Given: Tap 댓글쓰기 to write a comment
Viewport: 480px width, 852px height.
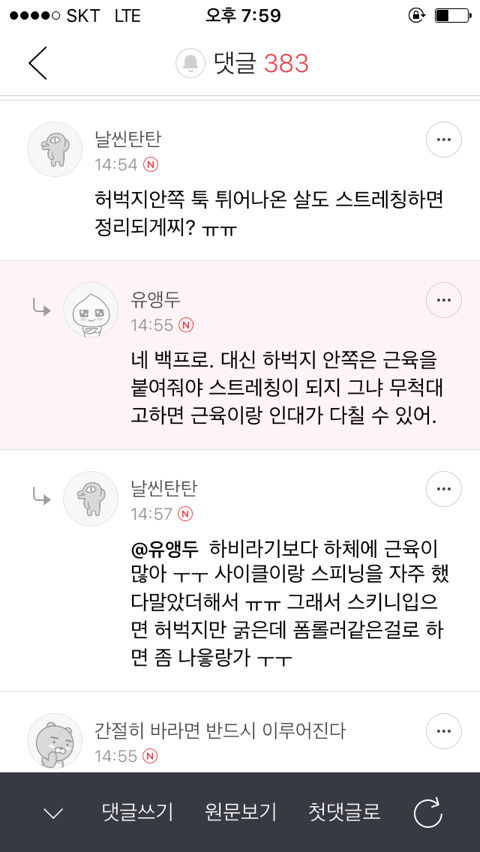Looking at the screenshot, I should 138,812.
